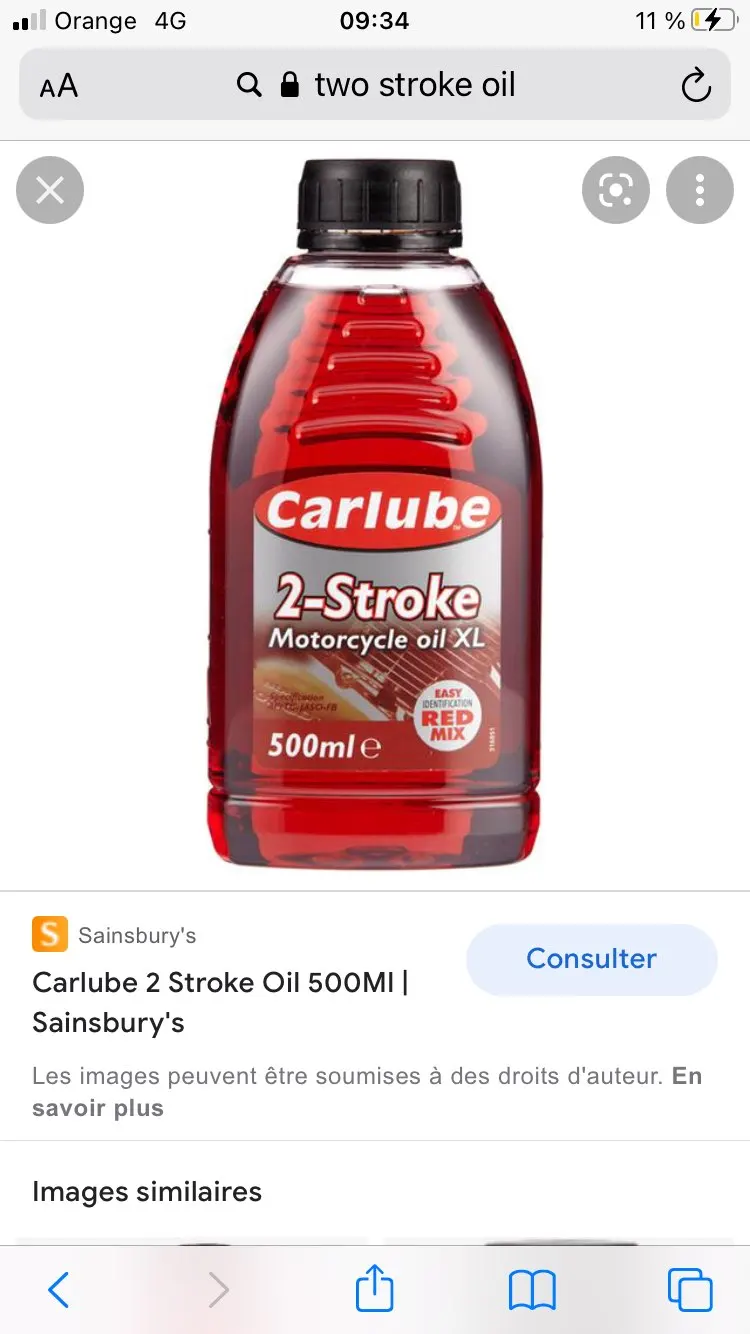
Task: Share this page
Action: (375, 1288)
